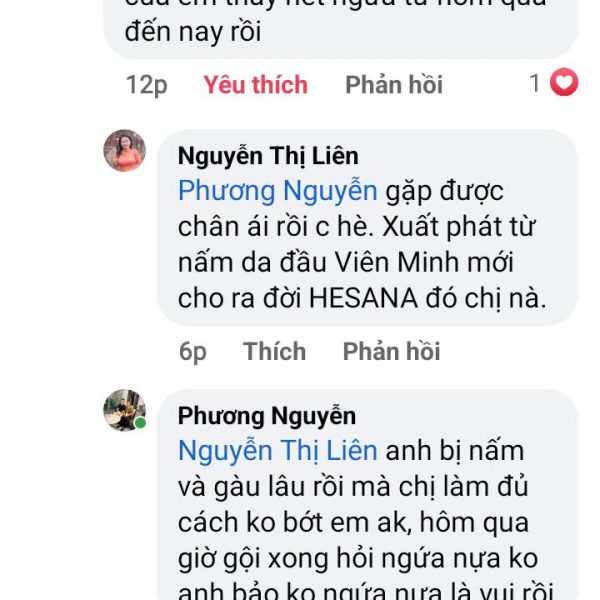The width and height of the screenshot is (600, 600).
Task: Open the author name Phương Nguyễn above the last comment
Action: pyautogui.click(x=266, y=415)
